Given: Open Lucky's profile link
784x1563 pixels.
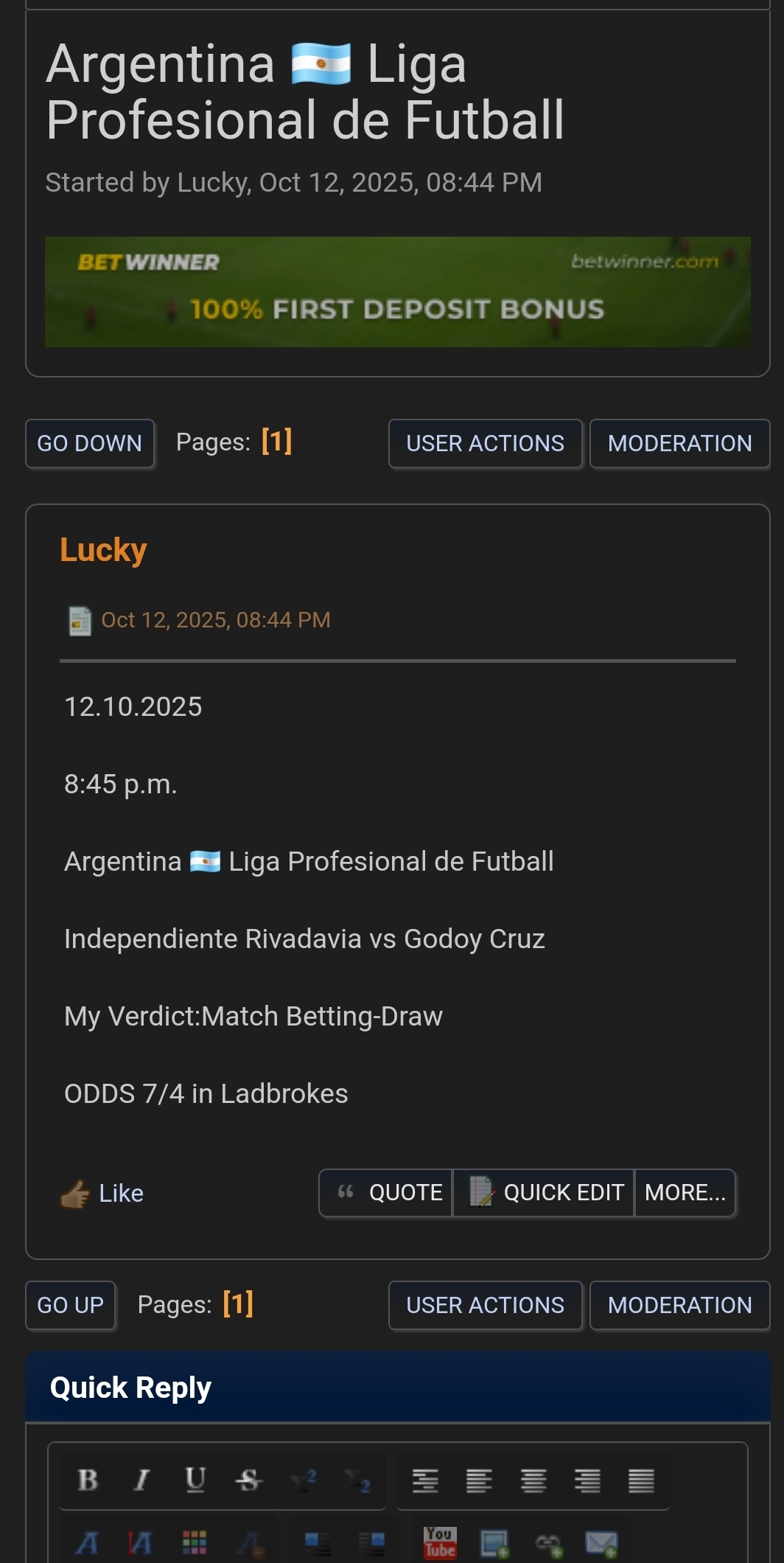Looking at the screenshot, I should [x=103, y=550].
